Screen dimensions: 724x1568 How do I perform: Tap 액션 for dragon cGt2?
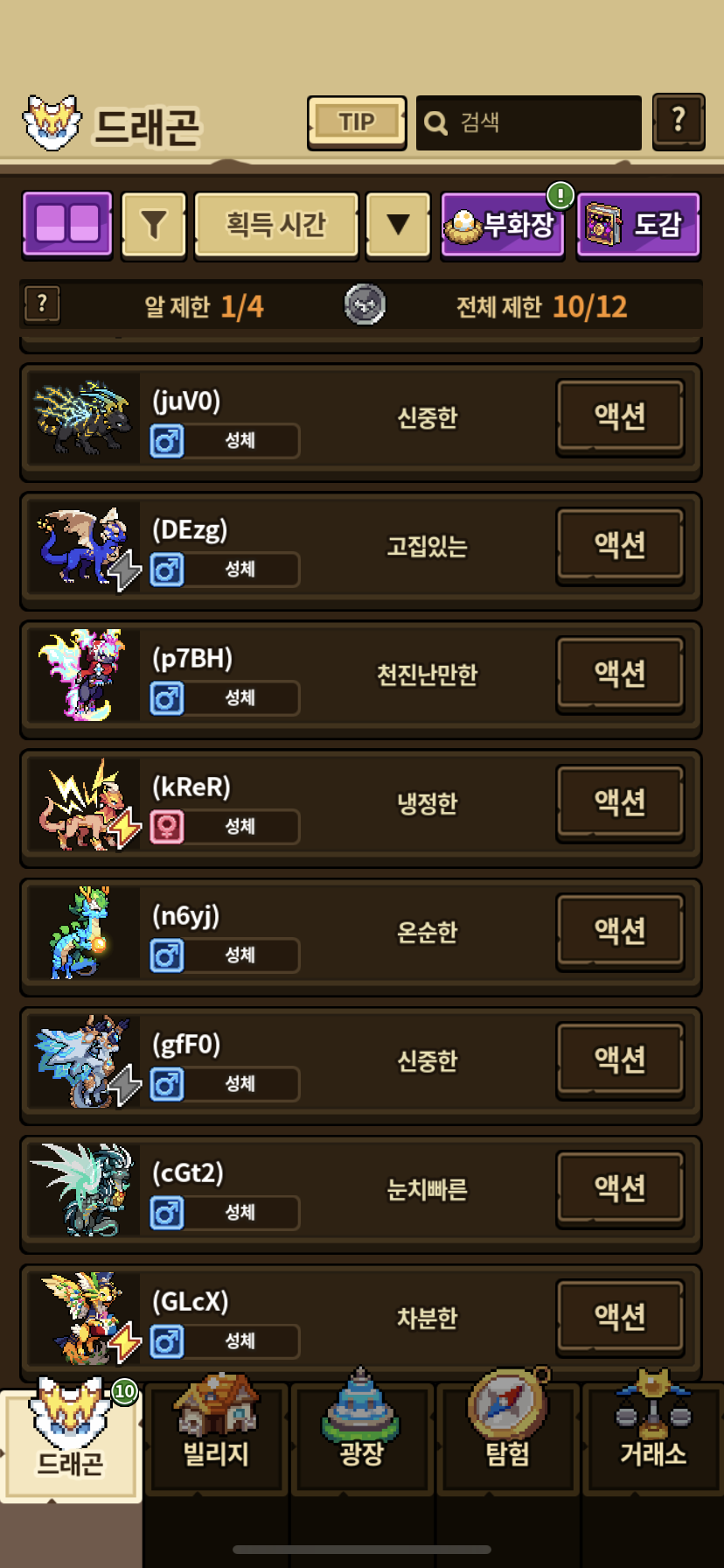click(x=620, y=1189)
